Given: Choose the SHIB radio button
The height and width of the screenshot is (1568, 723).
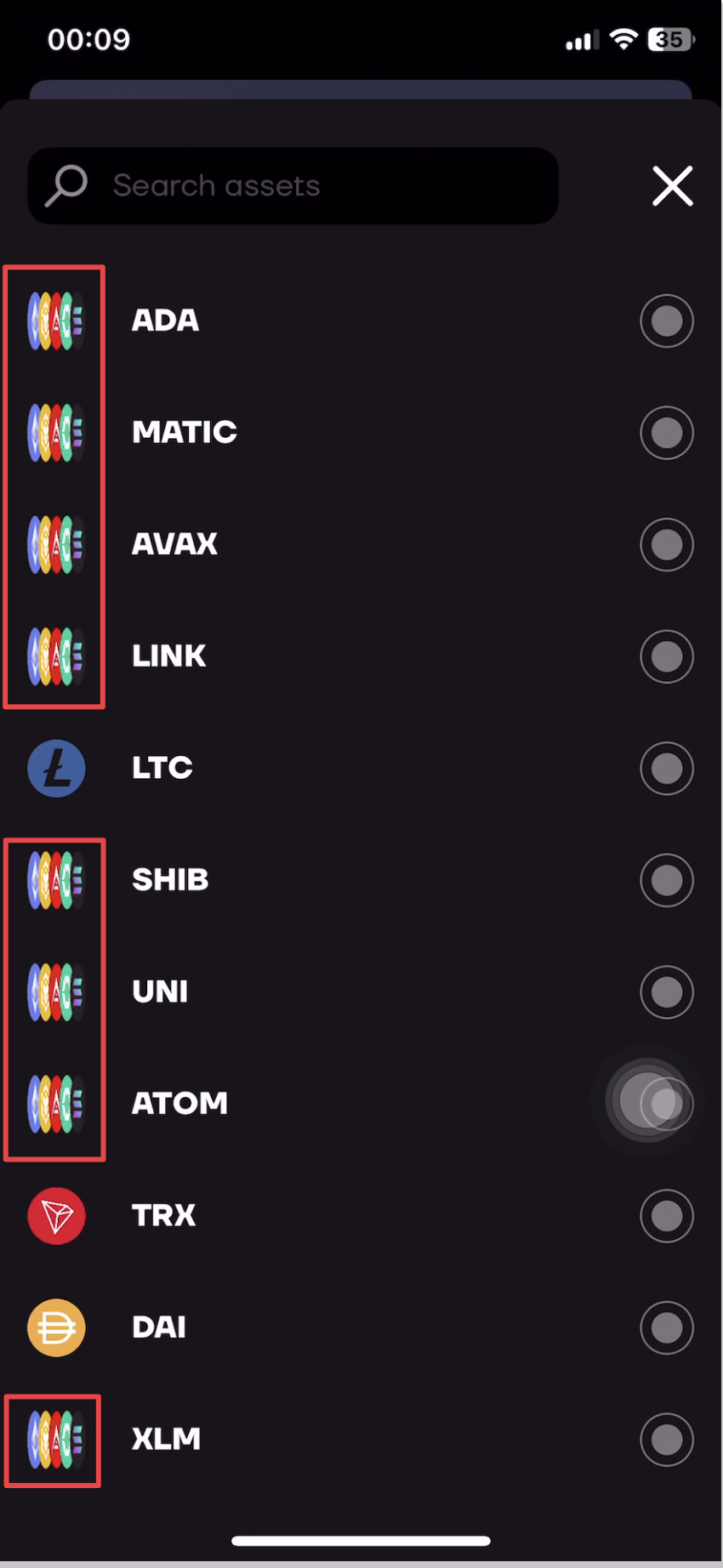Looking at the screenshot, I should click(666, 880).
